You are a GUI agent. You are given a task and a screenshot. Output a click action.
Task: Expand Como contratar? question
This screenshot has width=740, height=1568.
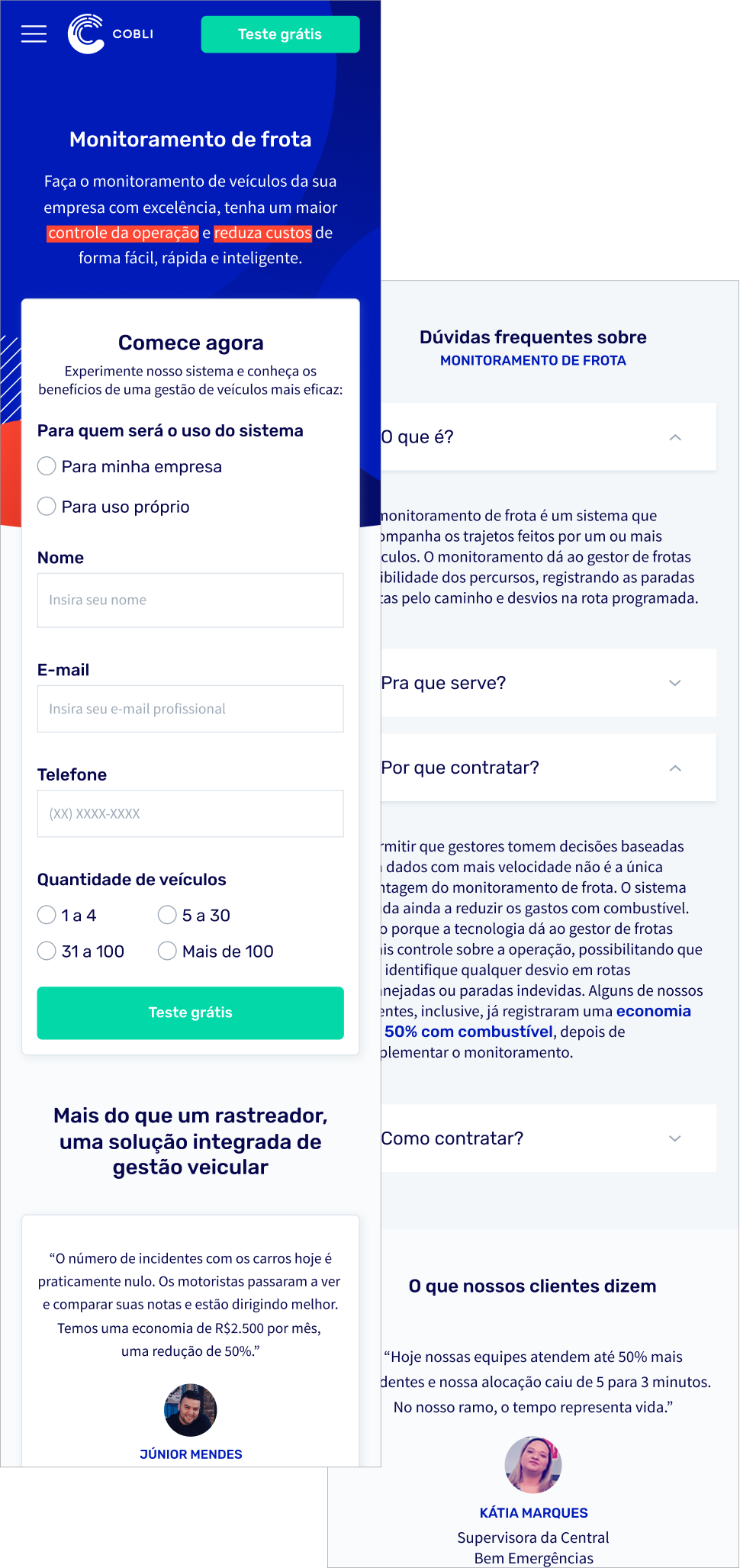click(549, 1138)
